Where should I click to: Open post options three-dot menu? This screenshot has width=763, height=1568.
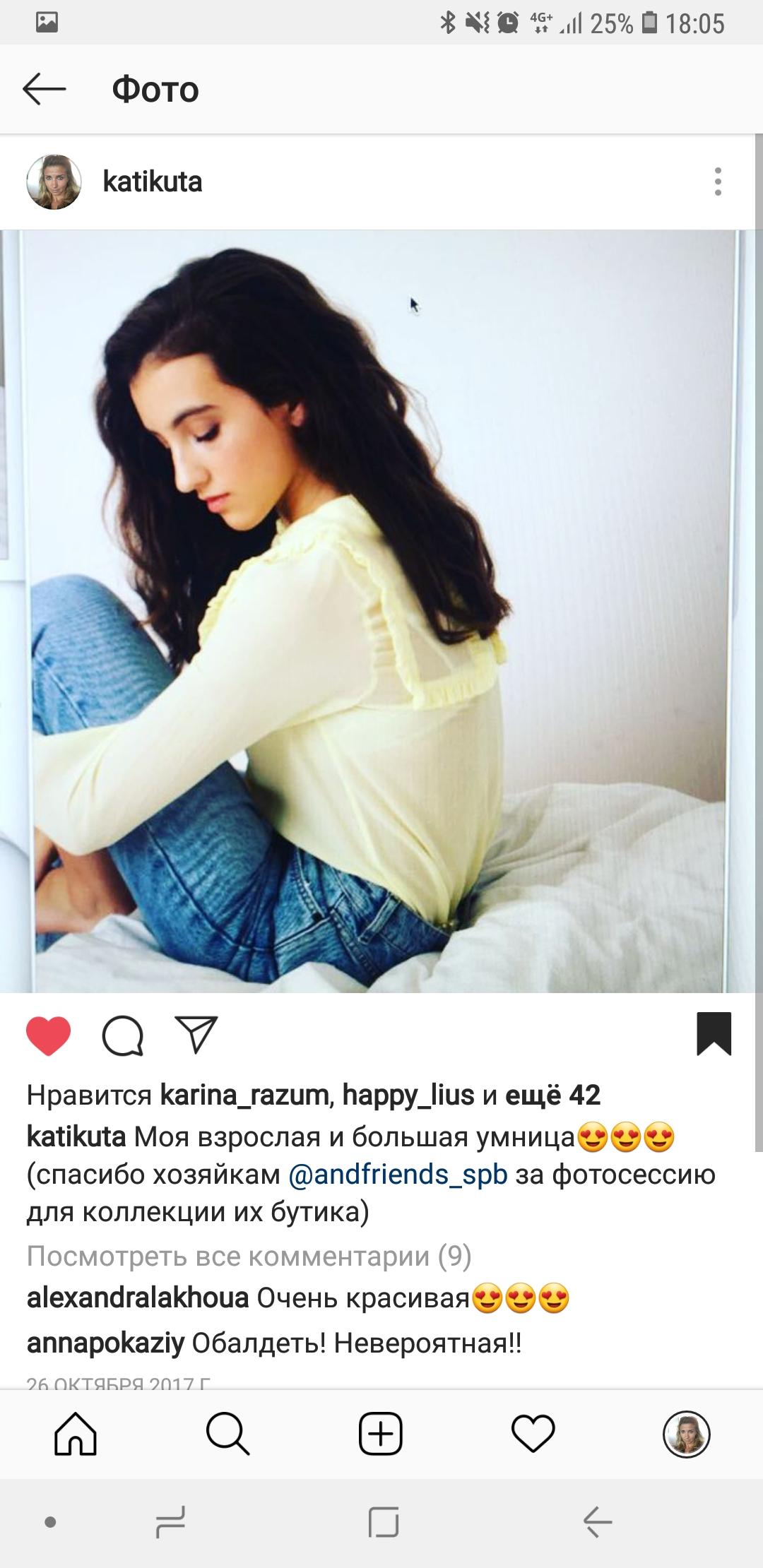(718, 182)
